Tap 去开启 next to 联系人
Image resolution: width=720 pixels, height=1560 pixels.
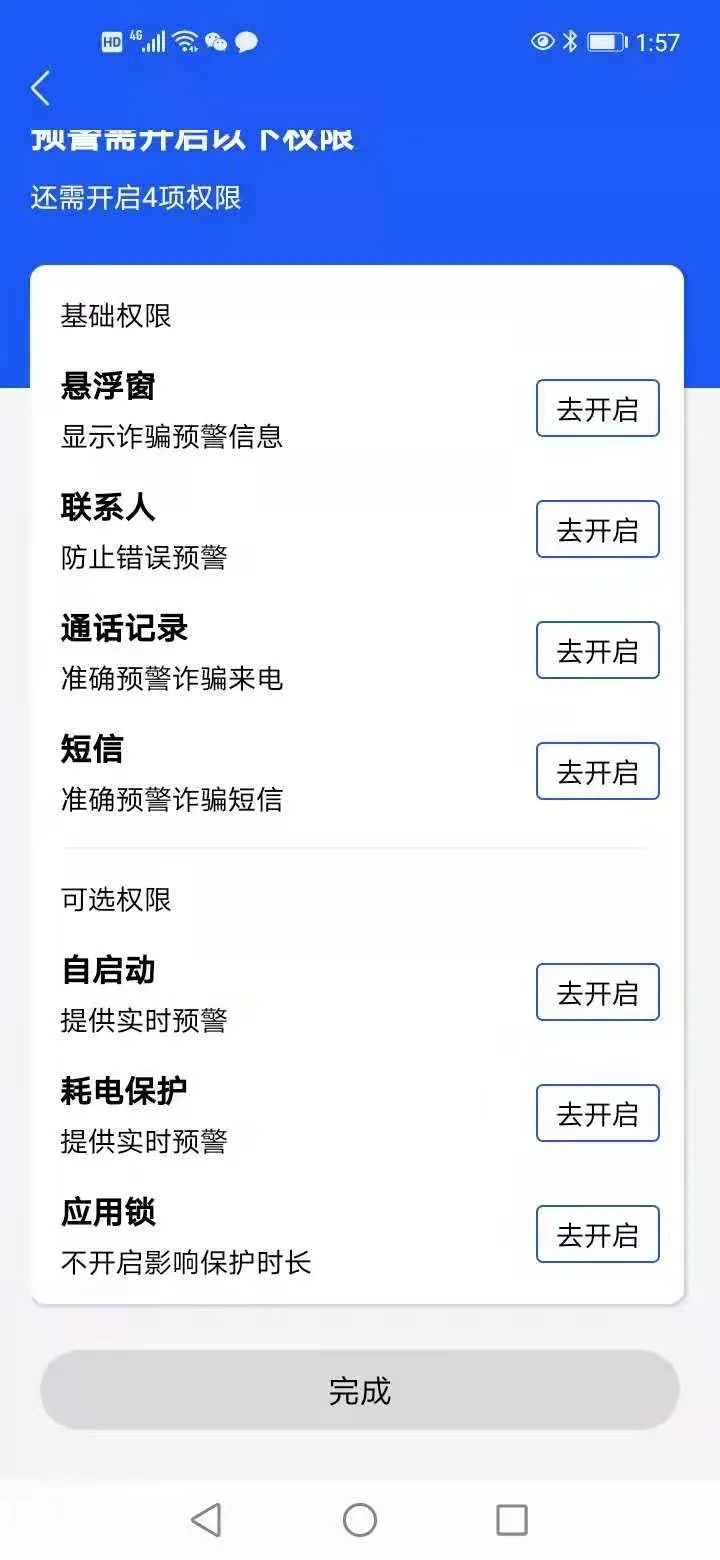[598, 529]
